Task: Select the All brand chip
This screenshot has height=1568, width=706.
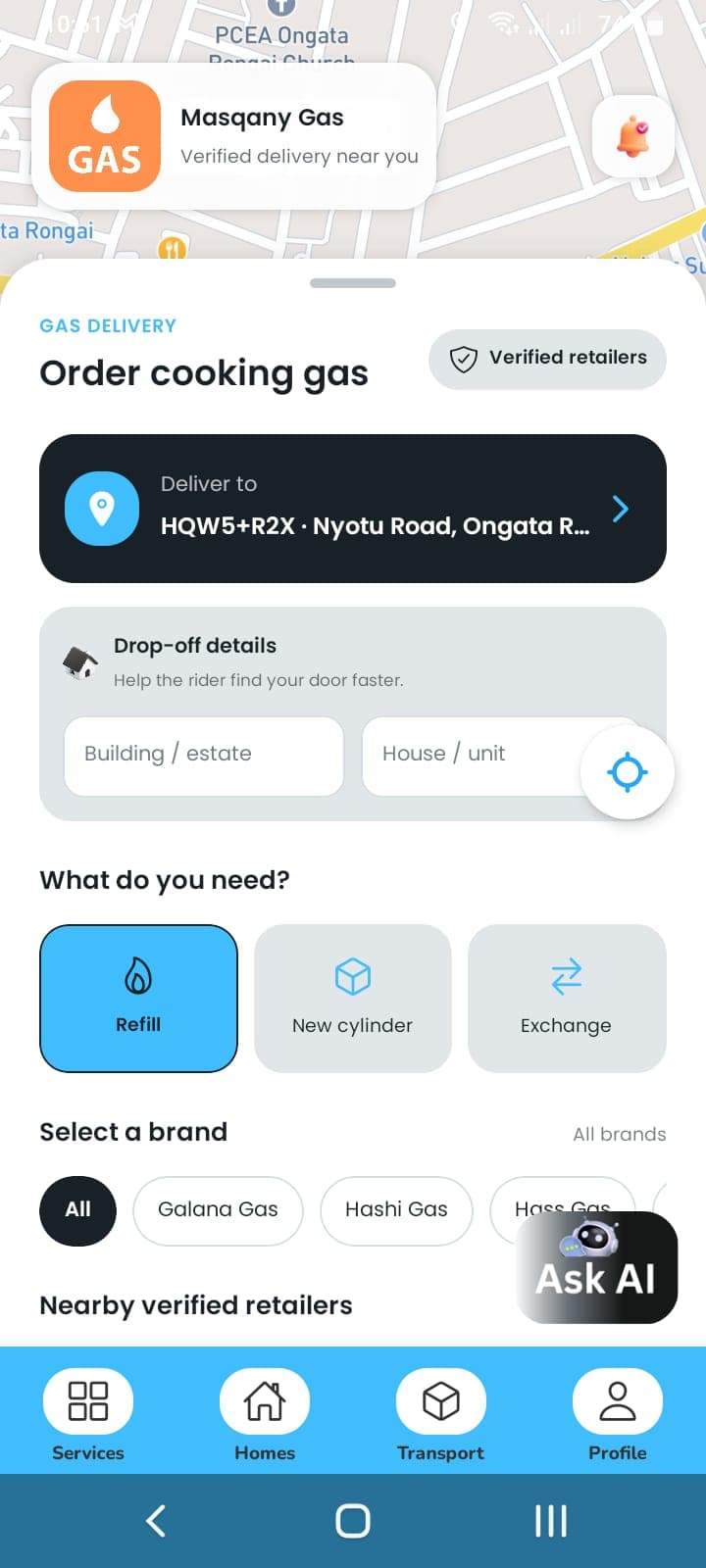Action: point(77,1210)
